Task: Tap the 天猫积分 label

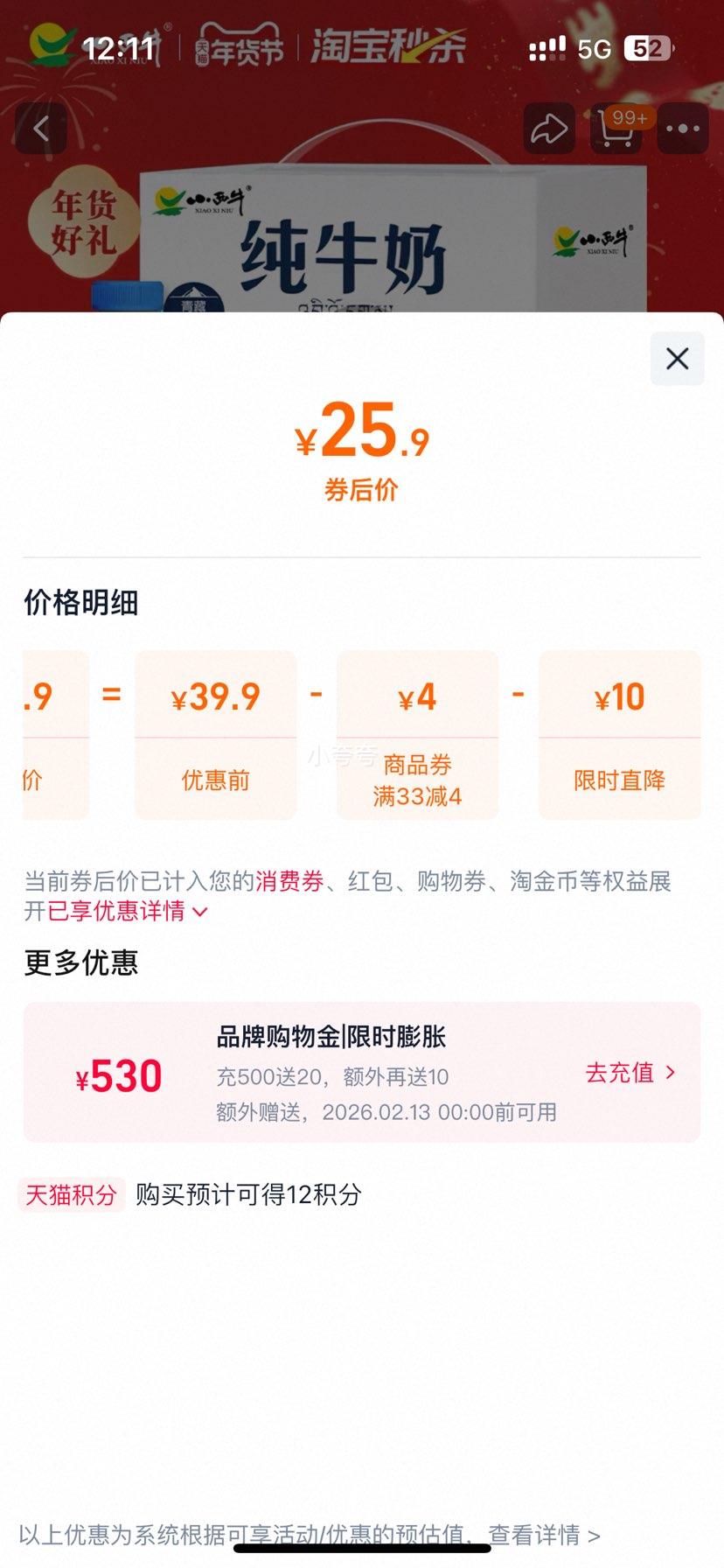Action: (72, 1193)
